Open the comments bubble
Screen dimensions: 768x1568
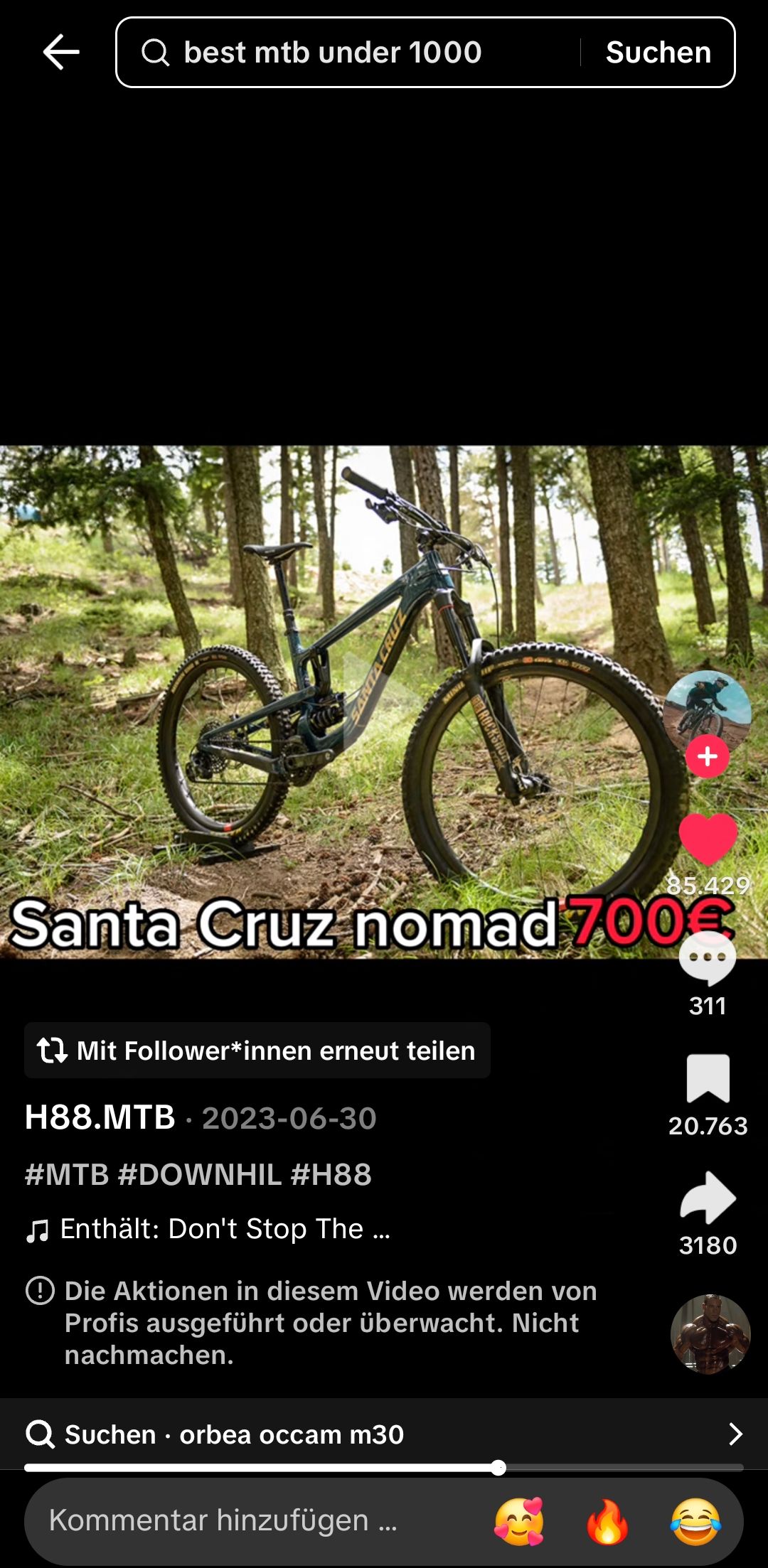708,958
